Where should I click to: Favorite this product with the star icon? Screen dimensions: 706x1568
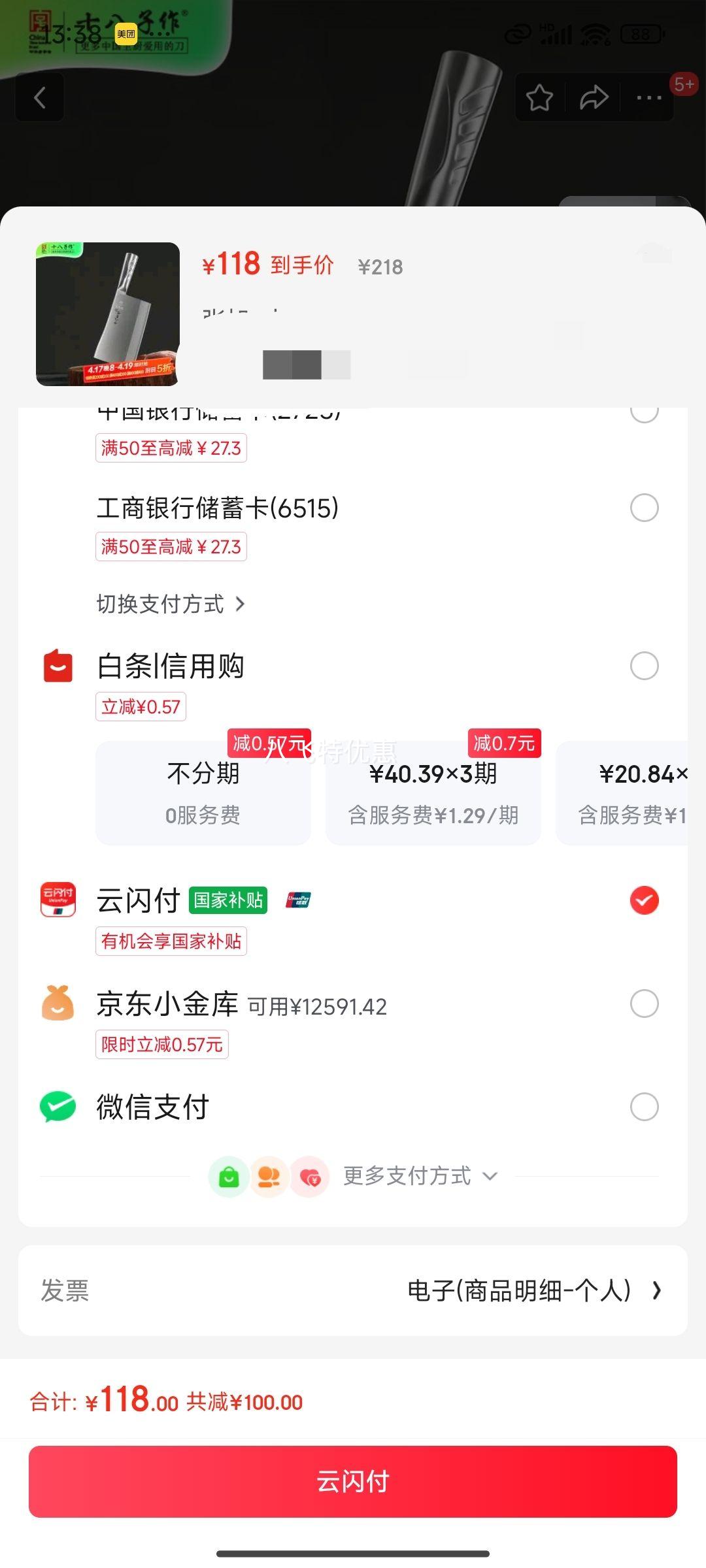click(x=539, y=98)
